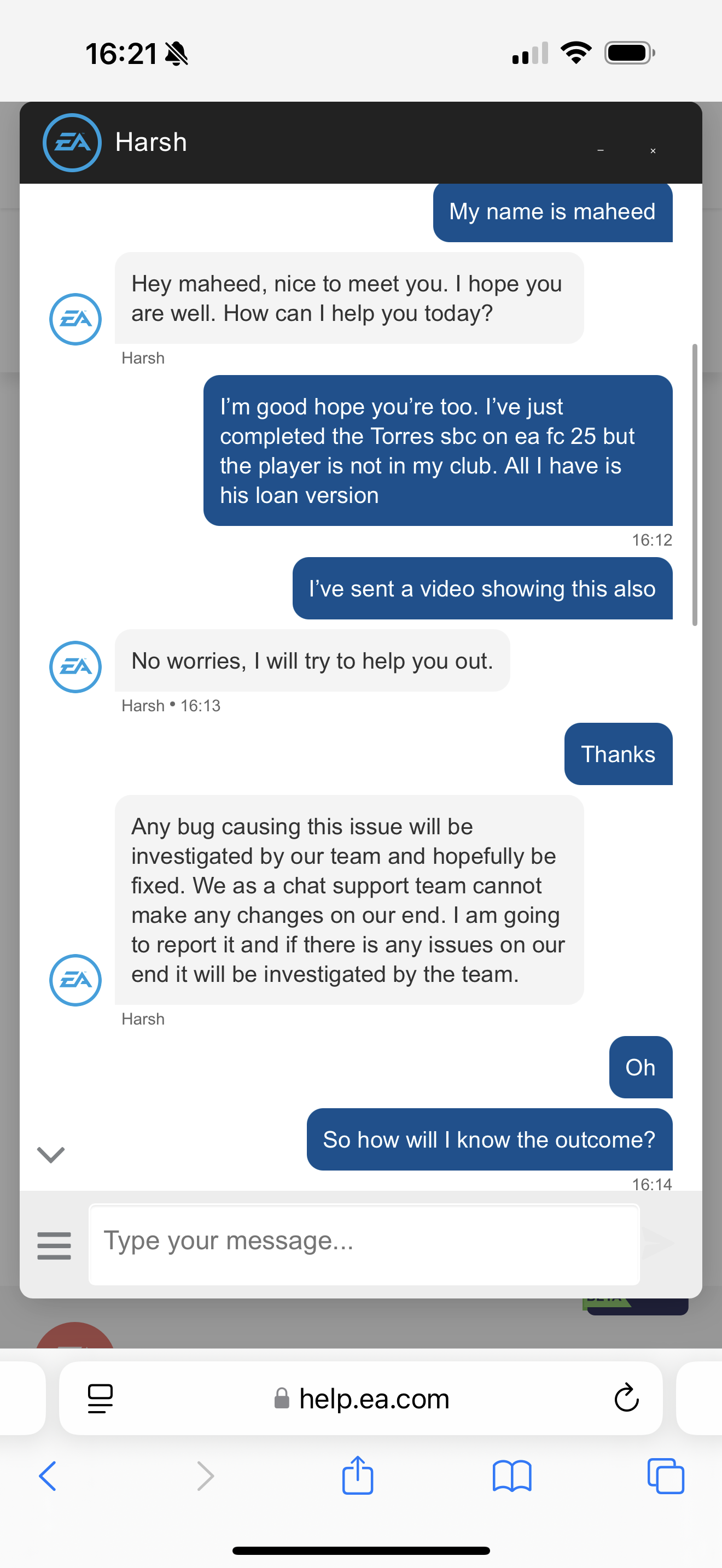Viewport: 722px width, 1568px height.
Task: Go back to previous page in Safari
Action: click(x=48, y=1476)
